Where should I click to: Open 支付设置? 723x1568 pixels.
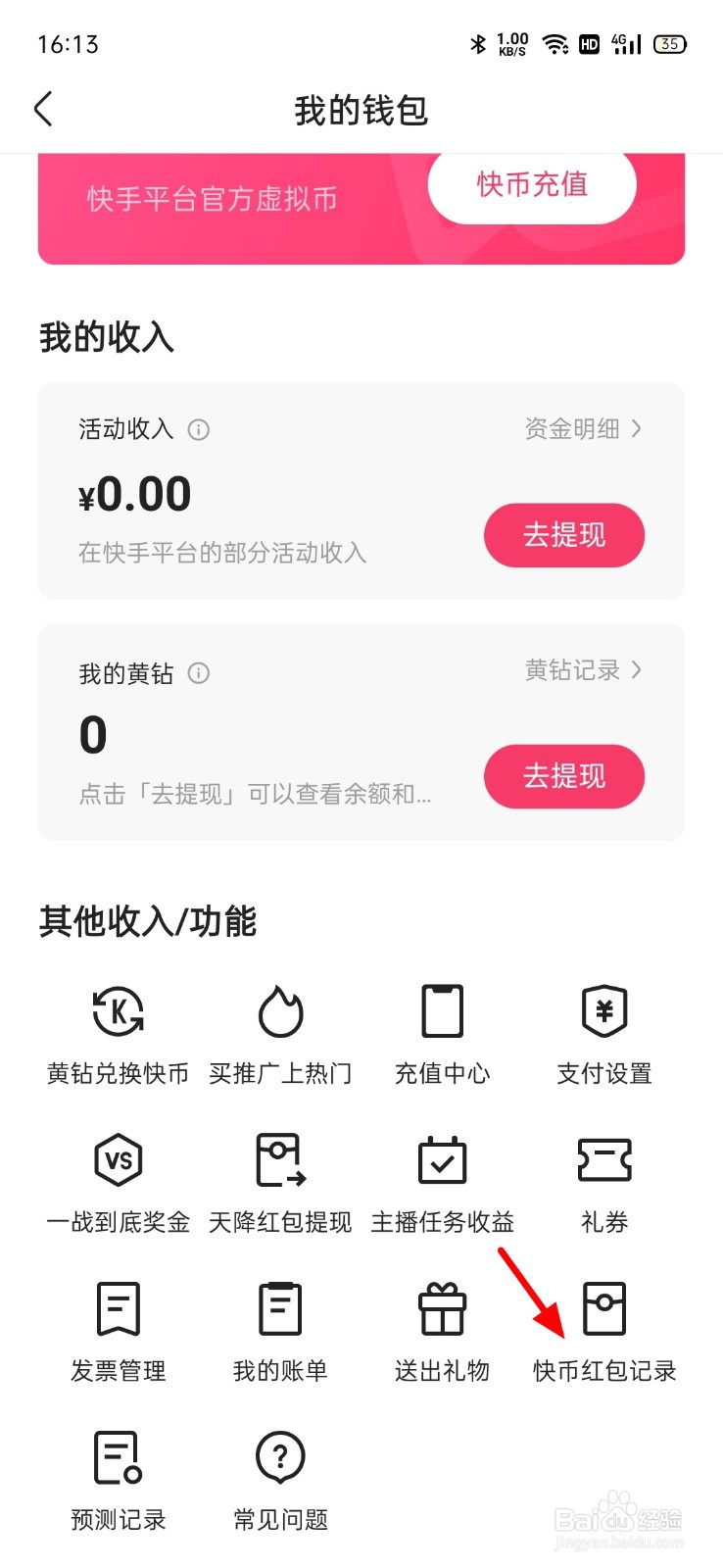click(x=604, y=1034)
